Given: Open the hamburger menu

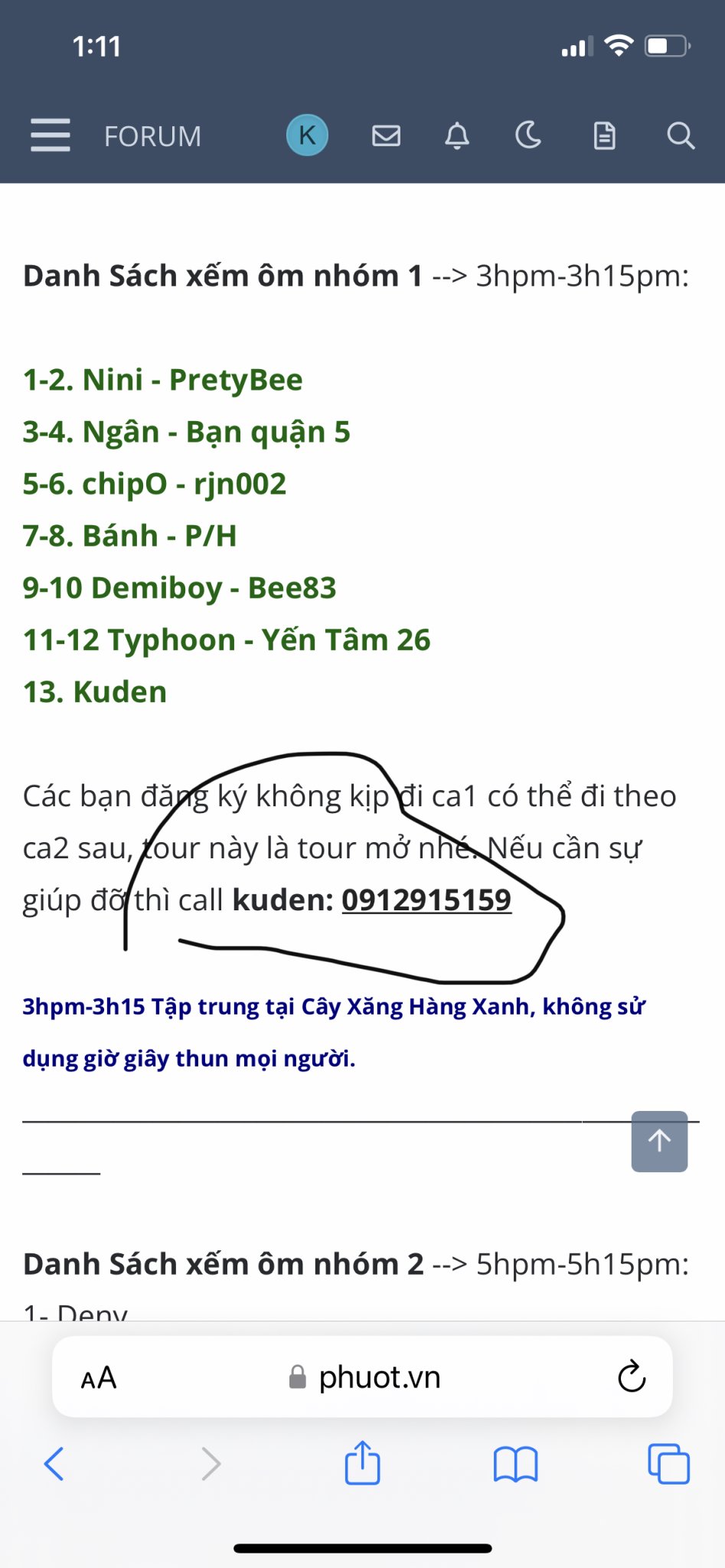Looking at the screenshot, I should [x=51, y=136].
